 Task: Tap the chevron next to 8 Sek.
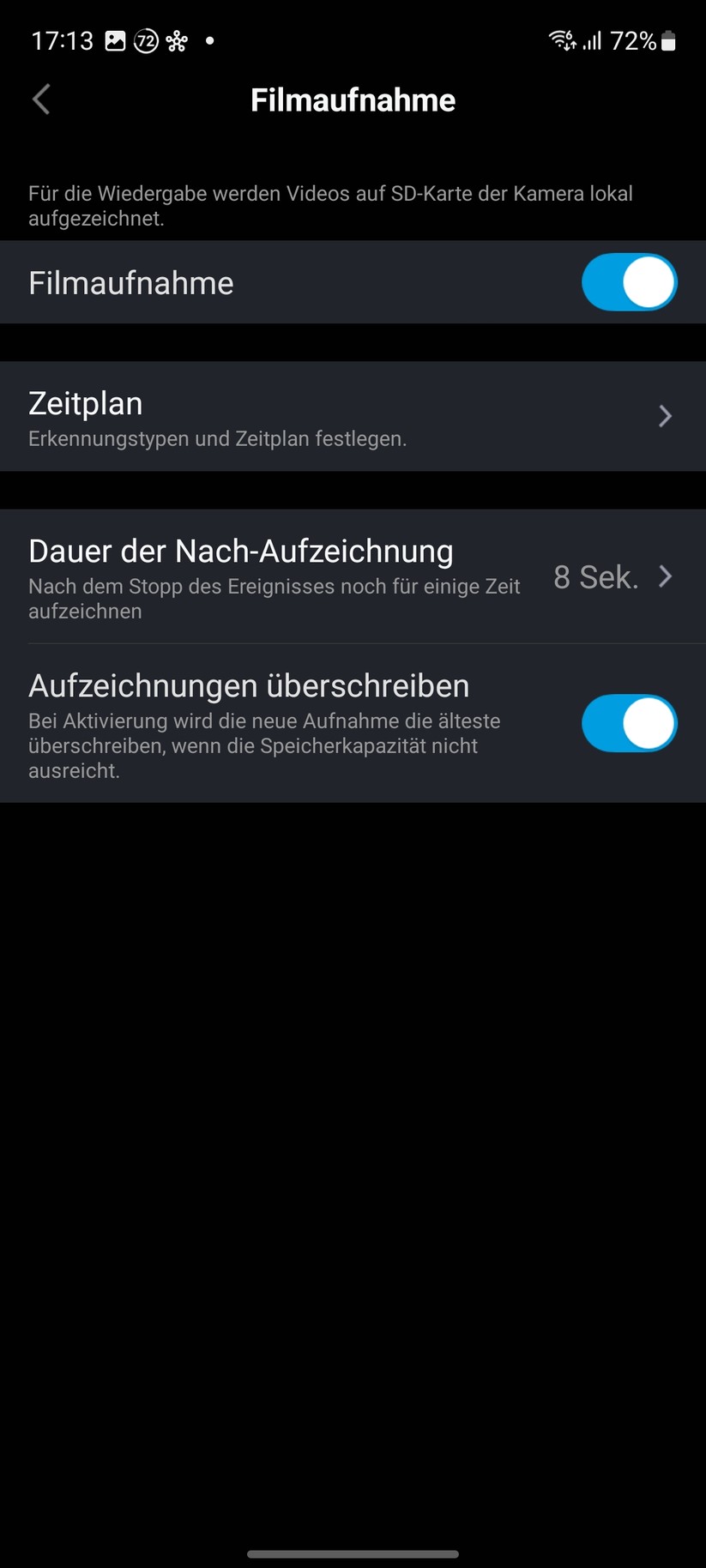[665, 577]
